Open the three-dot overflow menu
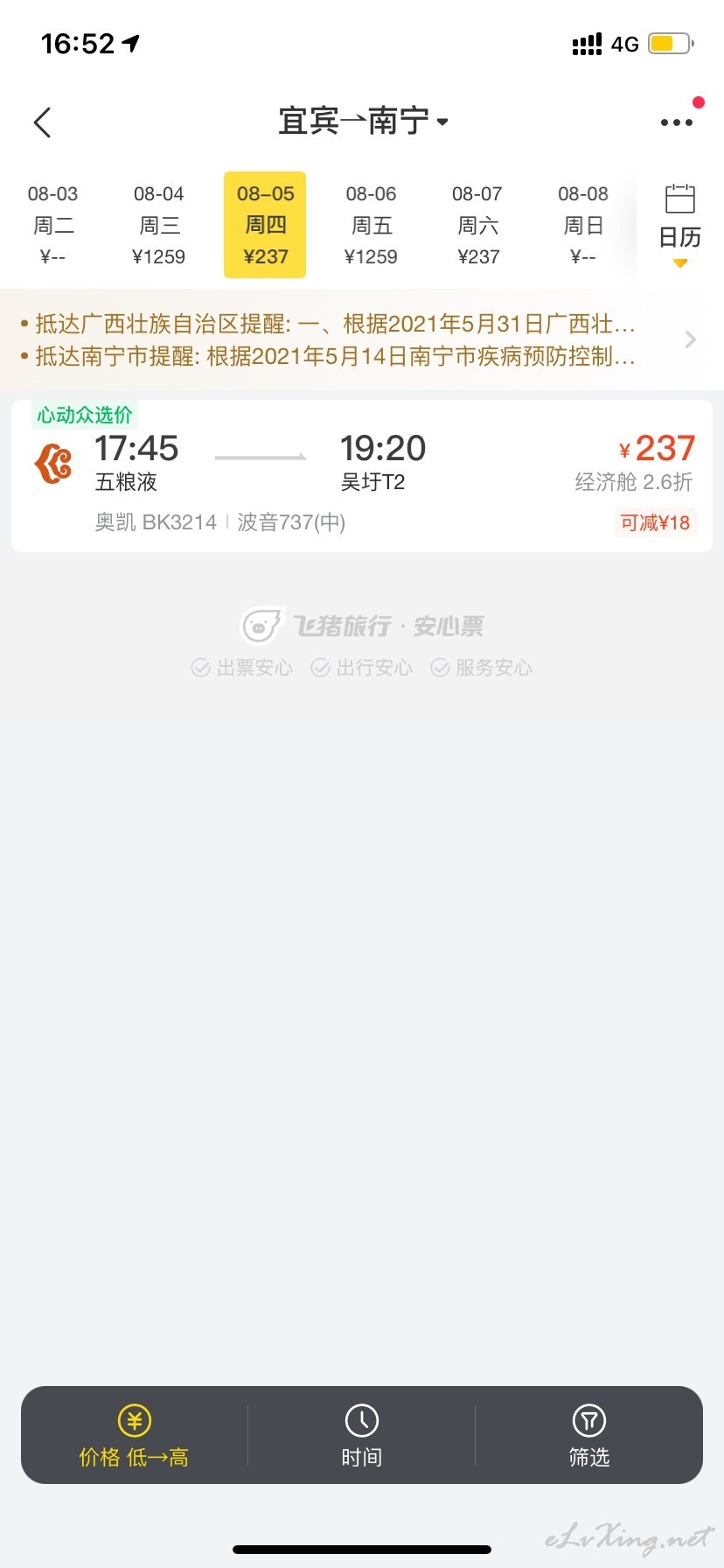This screenshot has width=724, height=1568. point(677,122)
